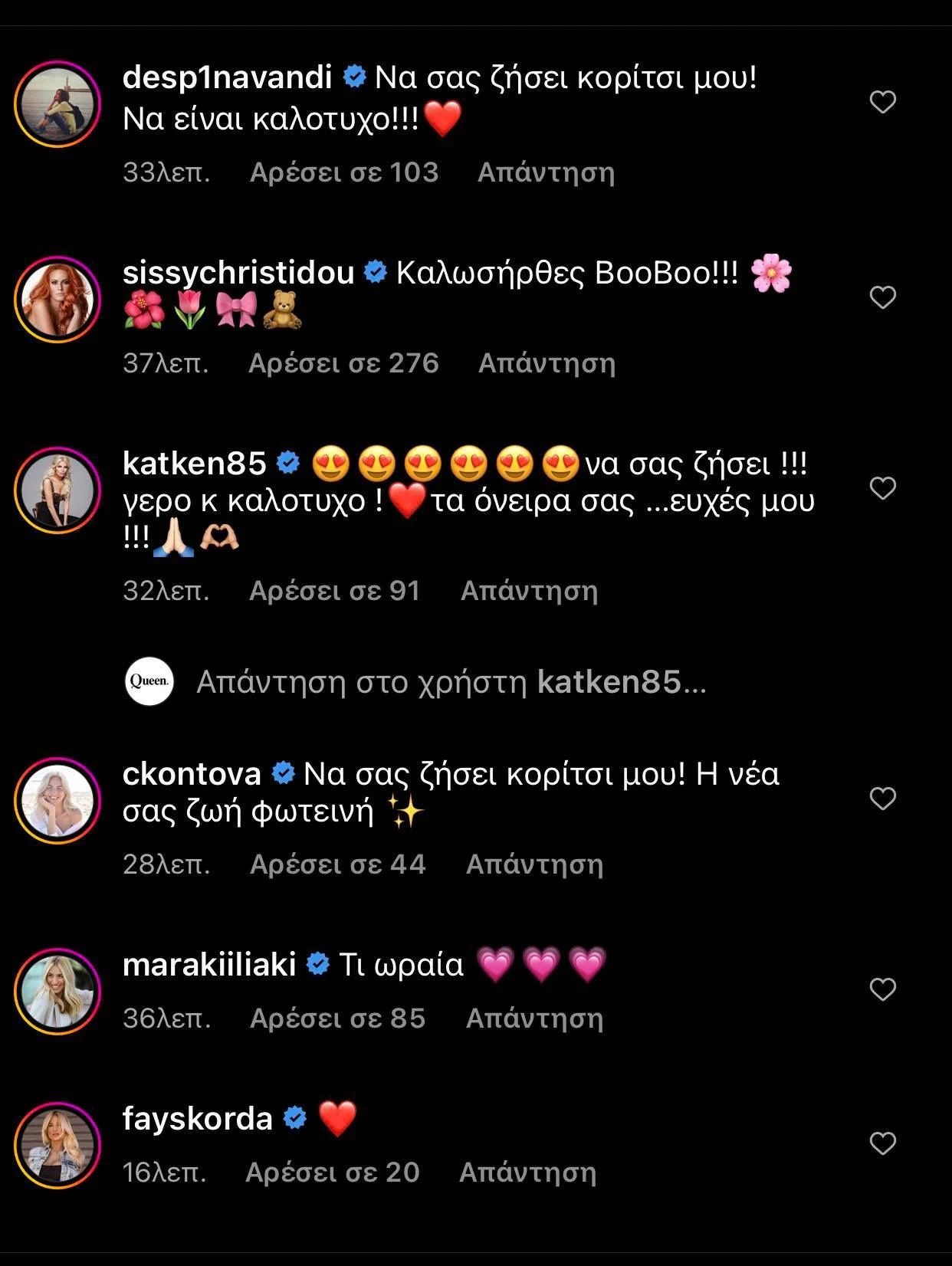Open sissychristidou's profile
The width and height of the screenshot is (952, 1266).
click(238, 273)
